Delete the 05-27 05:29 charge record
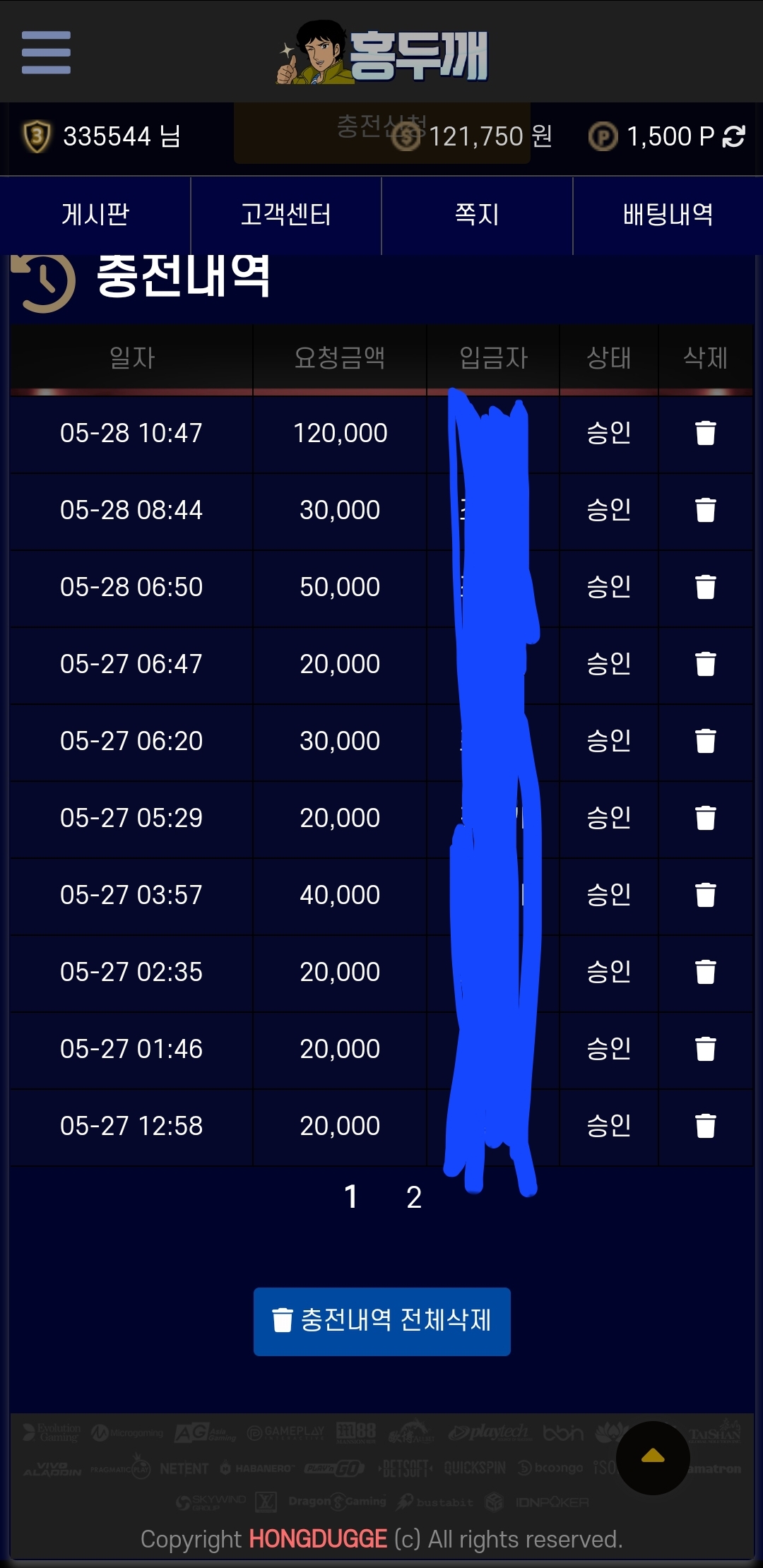 click(x=706, y=818)
